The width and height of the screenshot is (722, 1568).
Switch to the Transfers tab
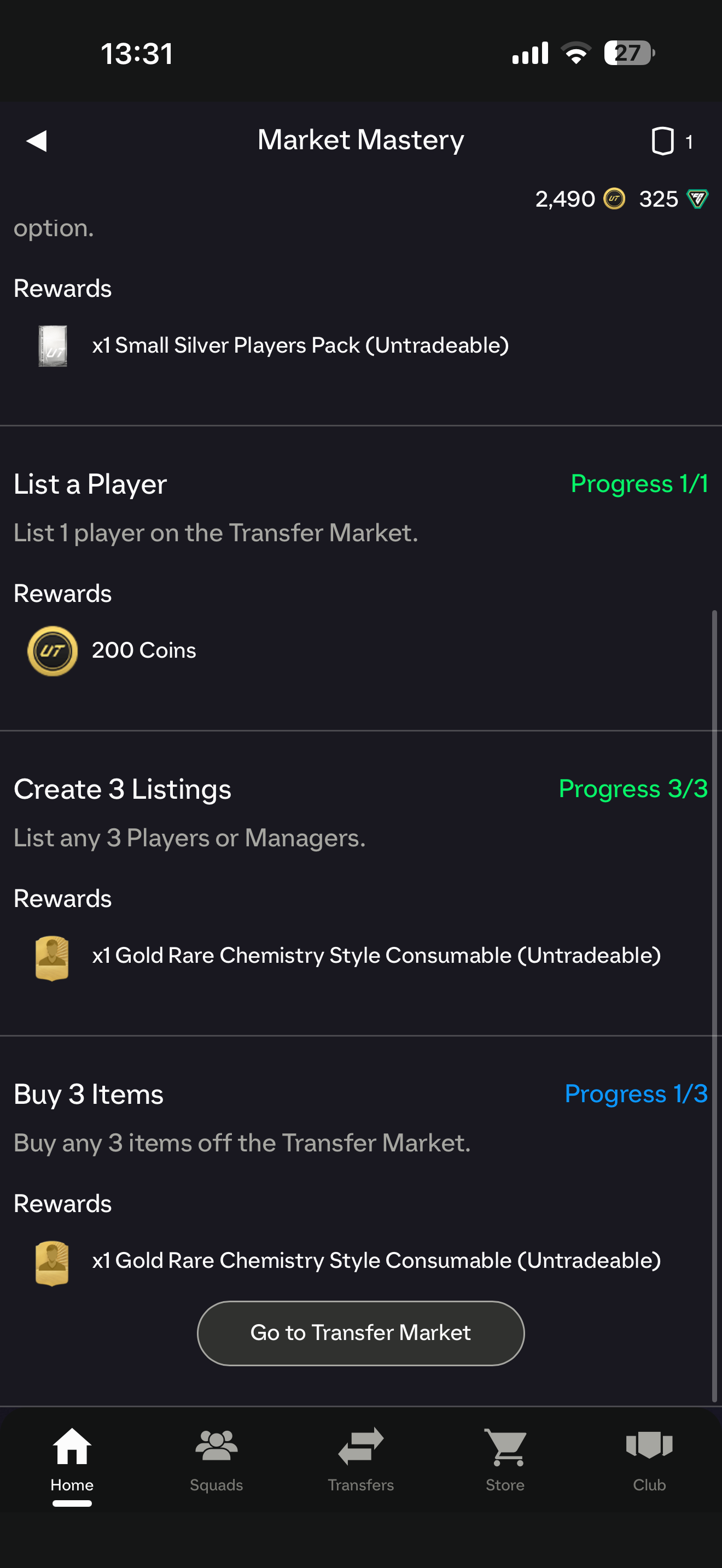point(360,1460)
